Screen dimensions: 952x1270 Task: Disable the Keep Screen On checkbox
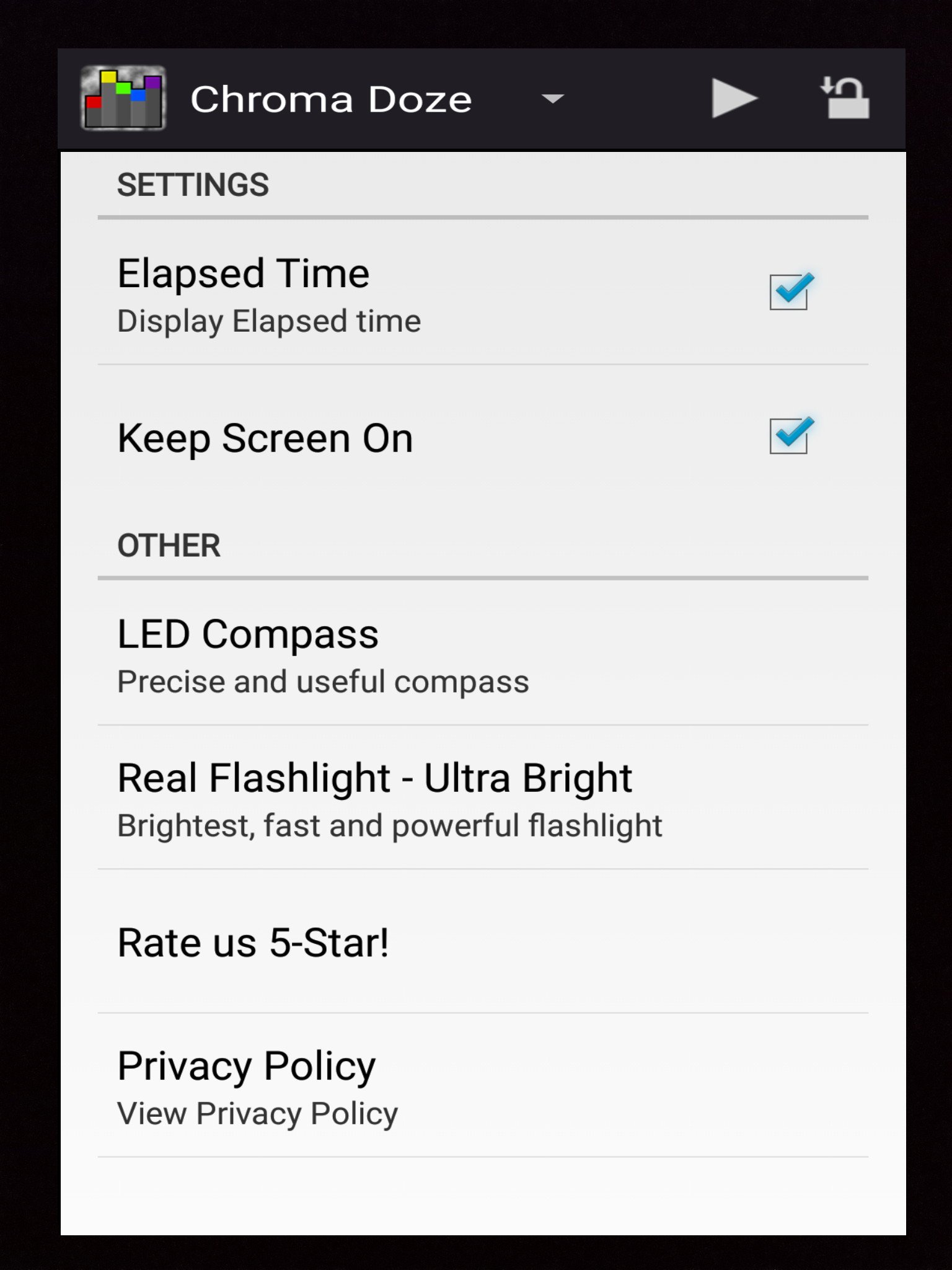pos(790,436)
